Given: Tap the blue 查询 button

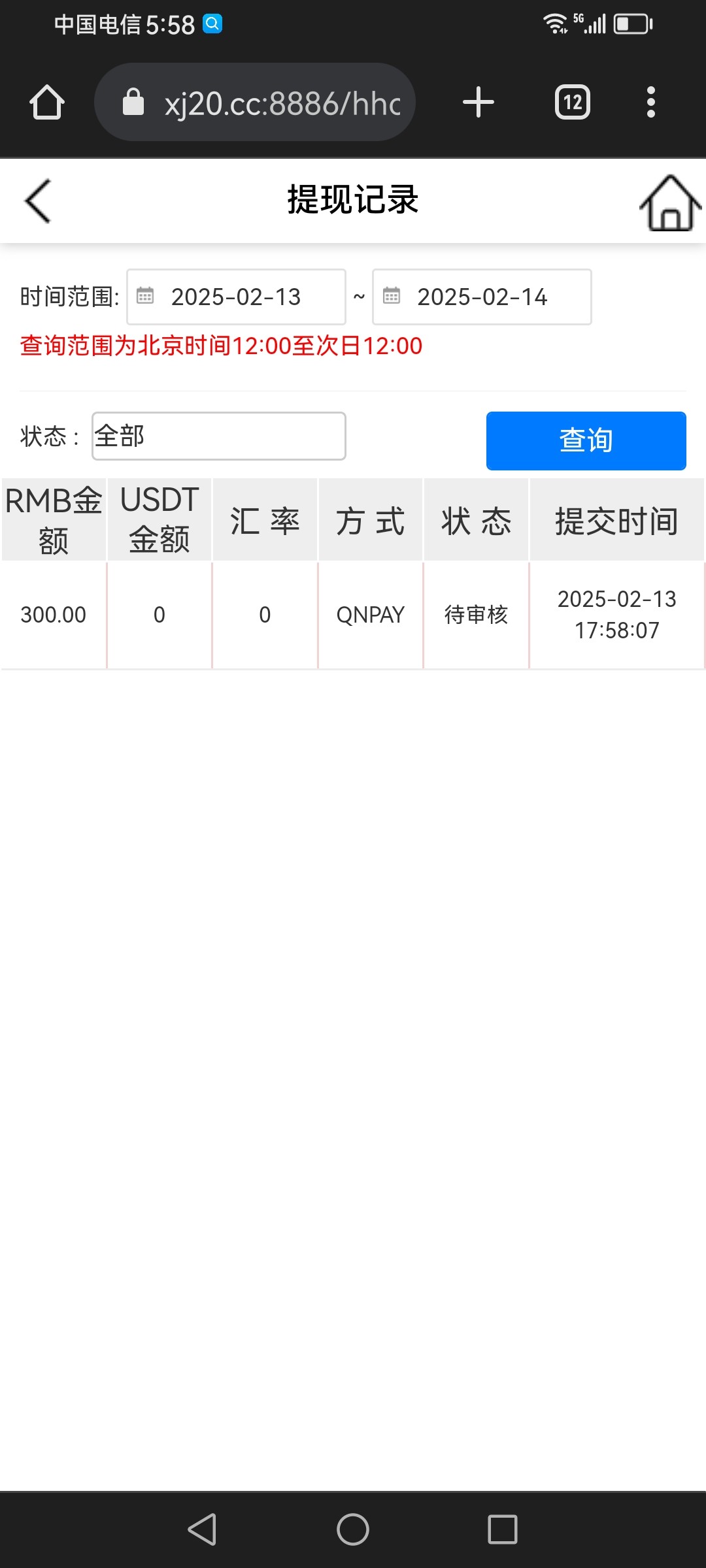Looking at the screenshot, I should tap(586, 440).
